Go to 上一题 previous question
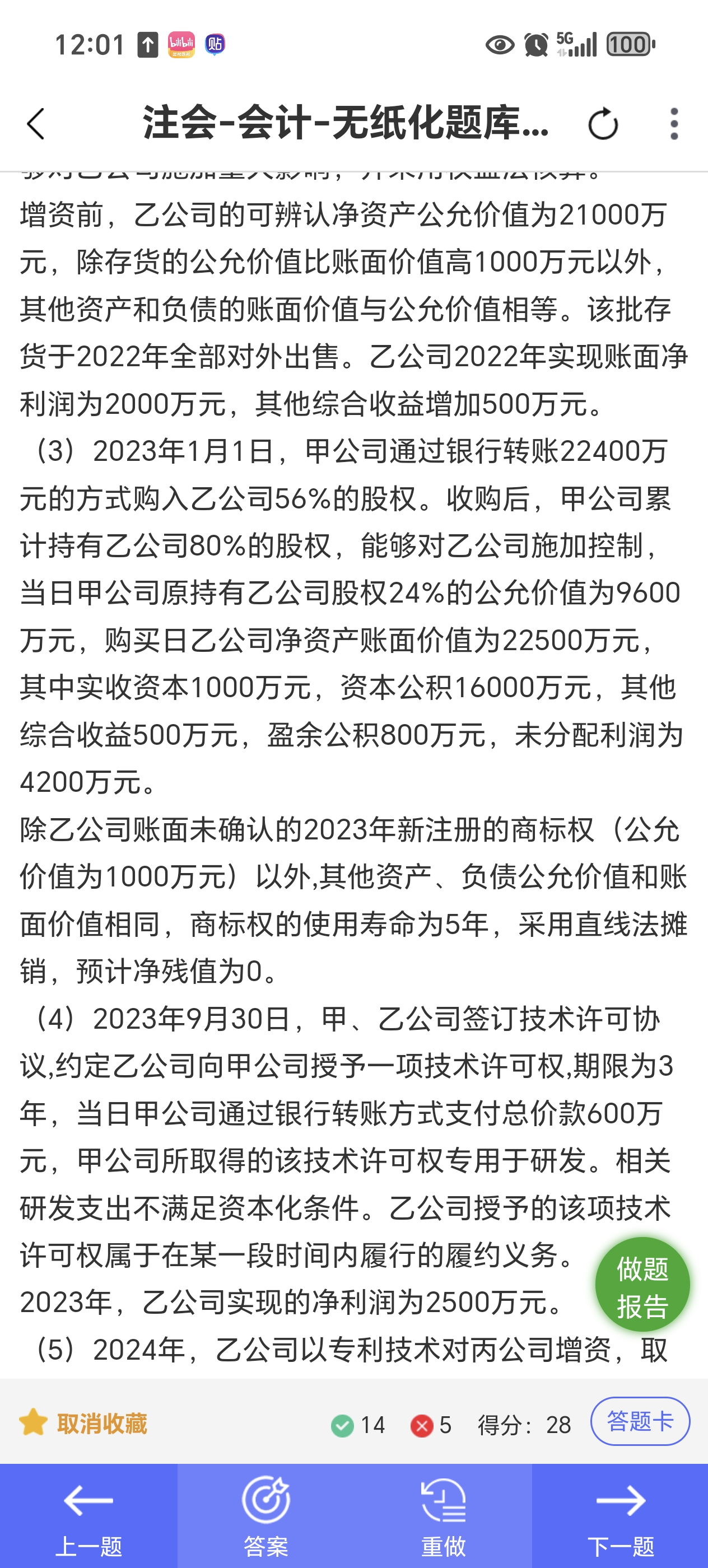This screenshot has height=1568, width=708. point(89,1516)
